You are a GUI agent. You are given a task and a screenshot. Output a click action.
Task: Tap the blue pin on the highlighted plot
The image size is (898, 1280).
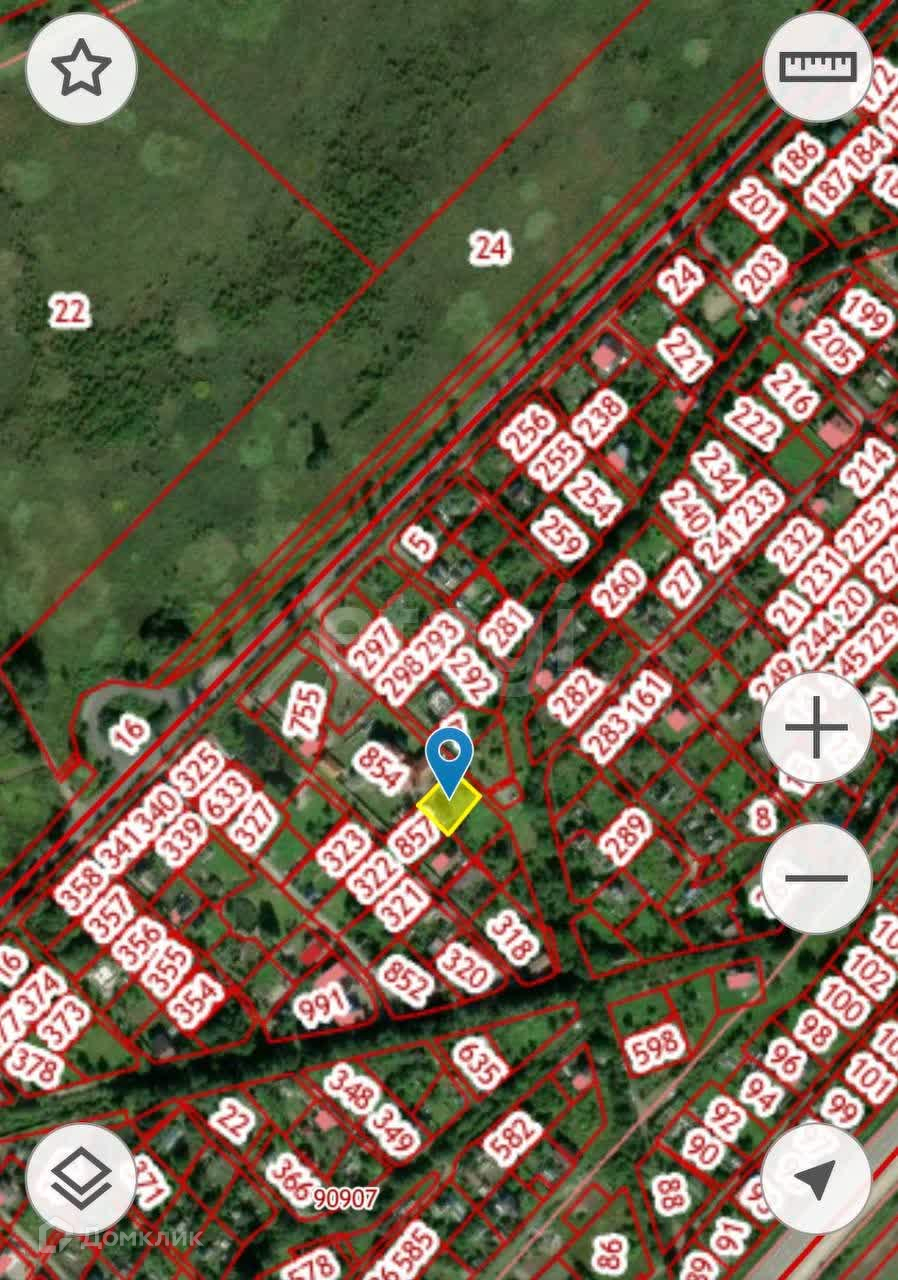click(x=450, y=756)
